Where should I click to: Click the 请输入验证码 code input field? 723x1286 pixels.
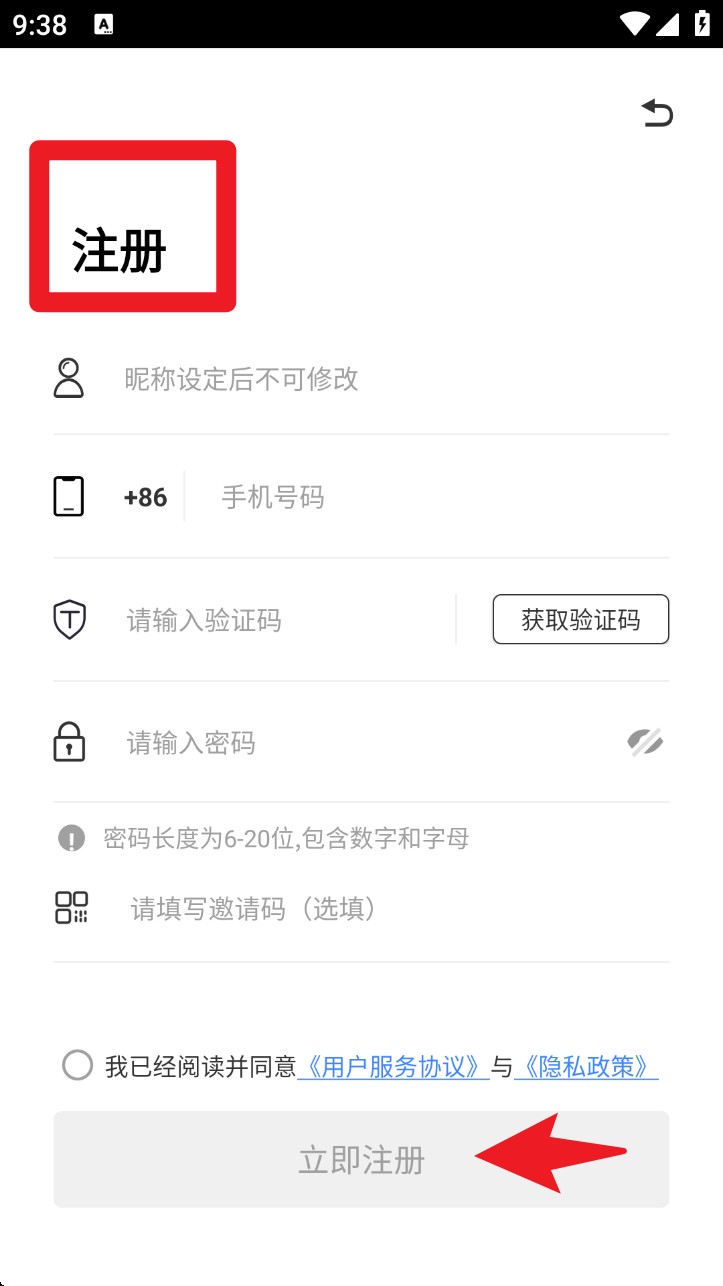[250, 619]
